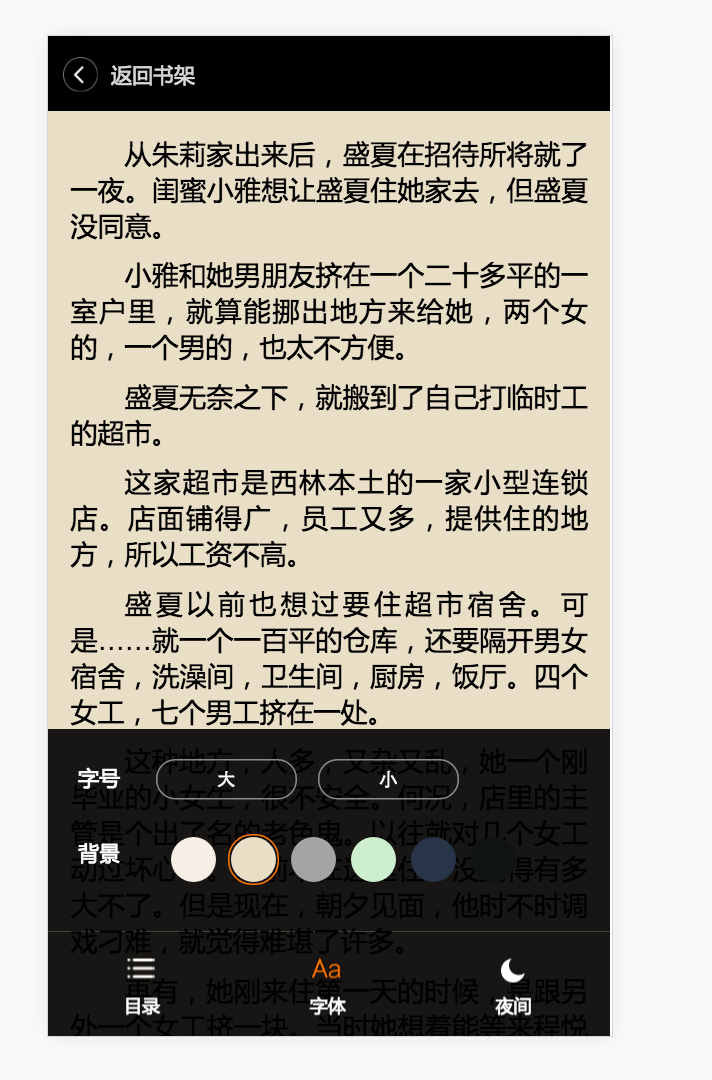The width and height of the screenshot is (712, 1080).
Task: Apply the dark blue background color
Action: [x=433, y=860]
